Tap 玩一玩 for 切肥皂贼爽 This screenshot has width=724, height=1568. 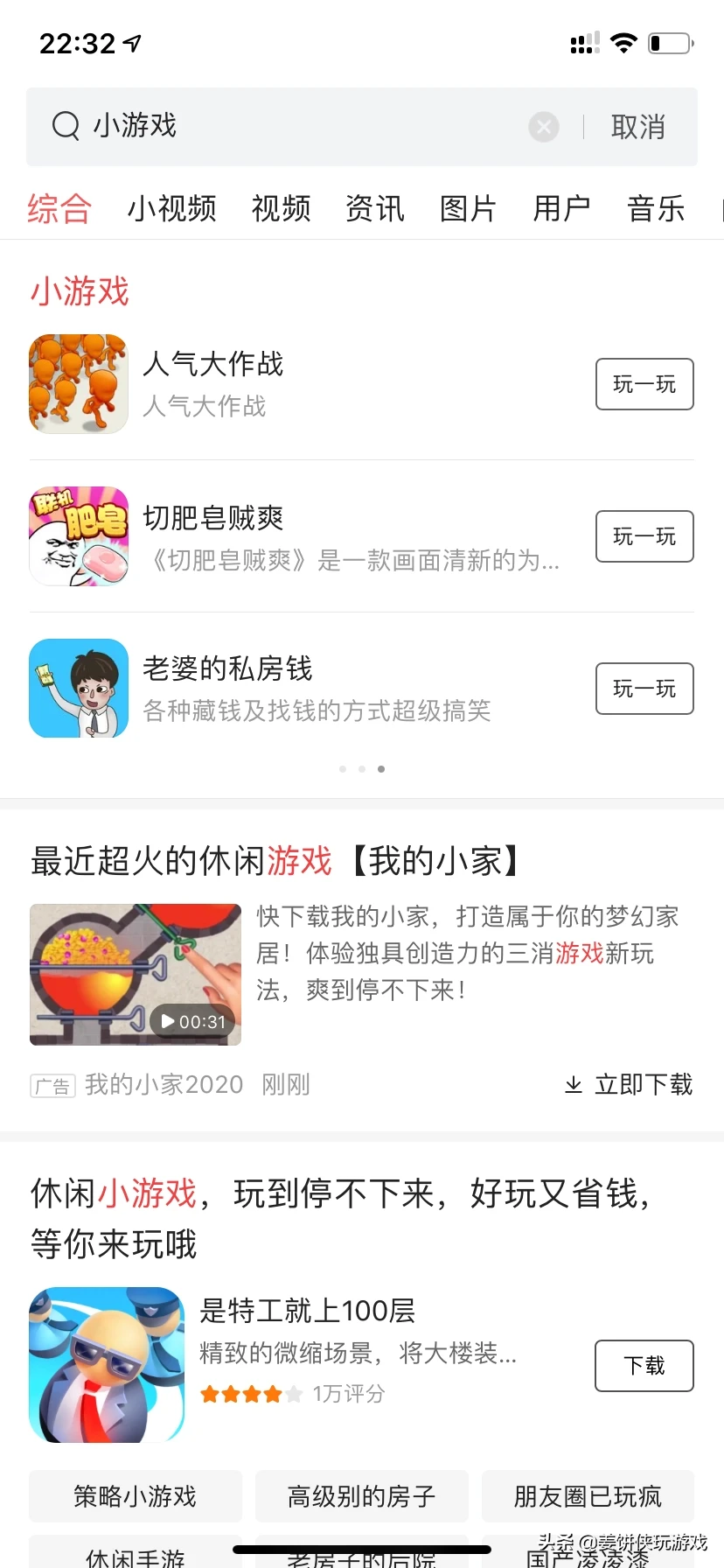(644, 536)
